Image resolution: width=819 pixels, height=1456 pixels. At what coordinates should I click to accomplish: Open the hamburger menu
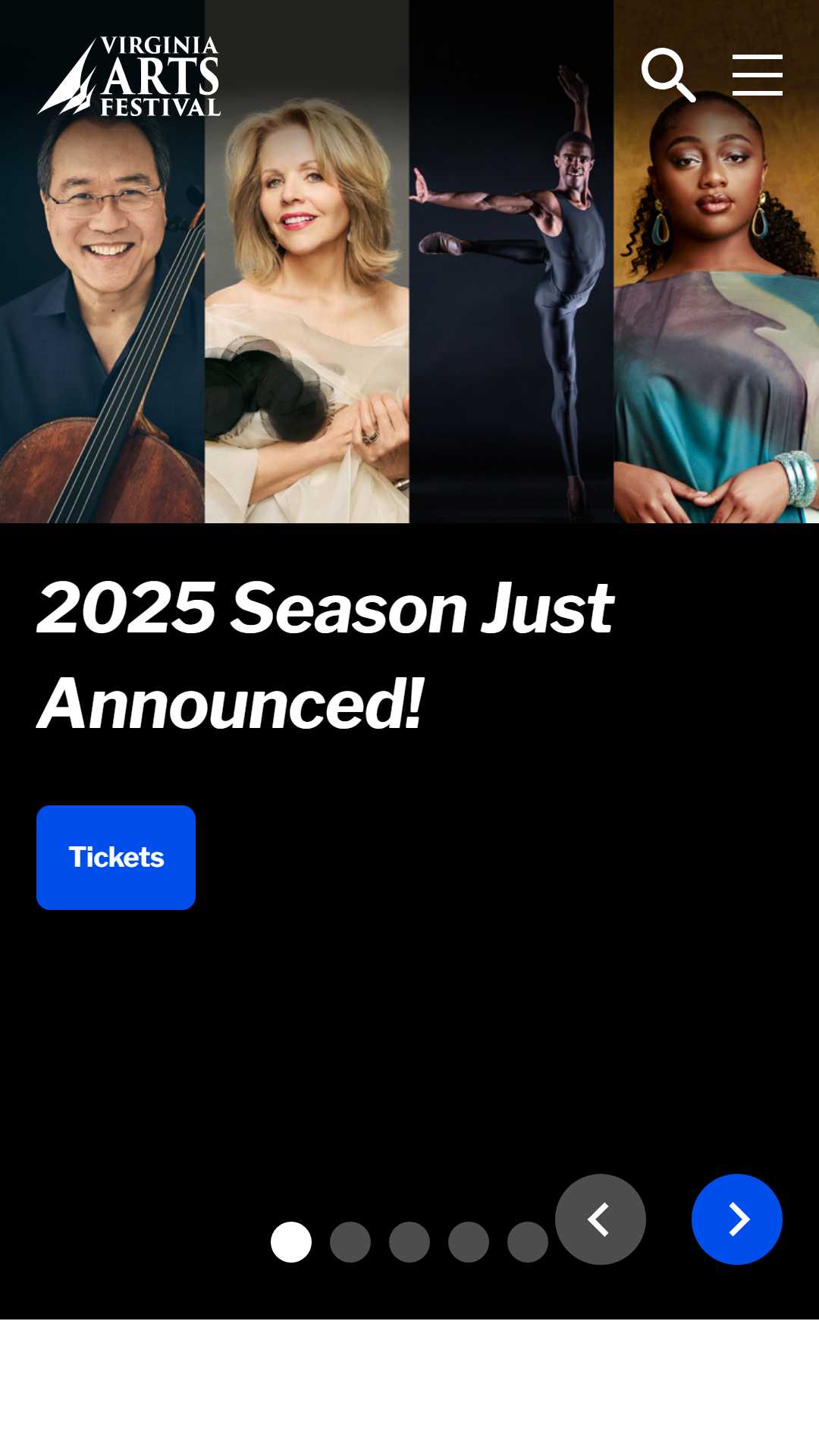(x=757, y=75)
